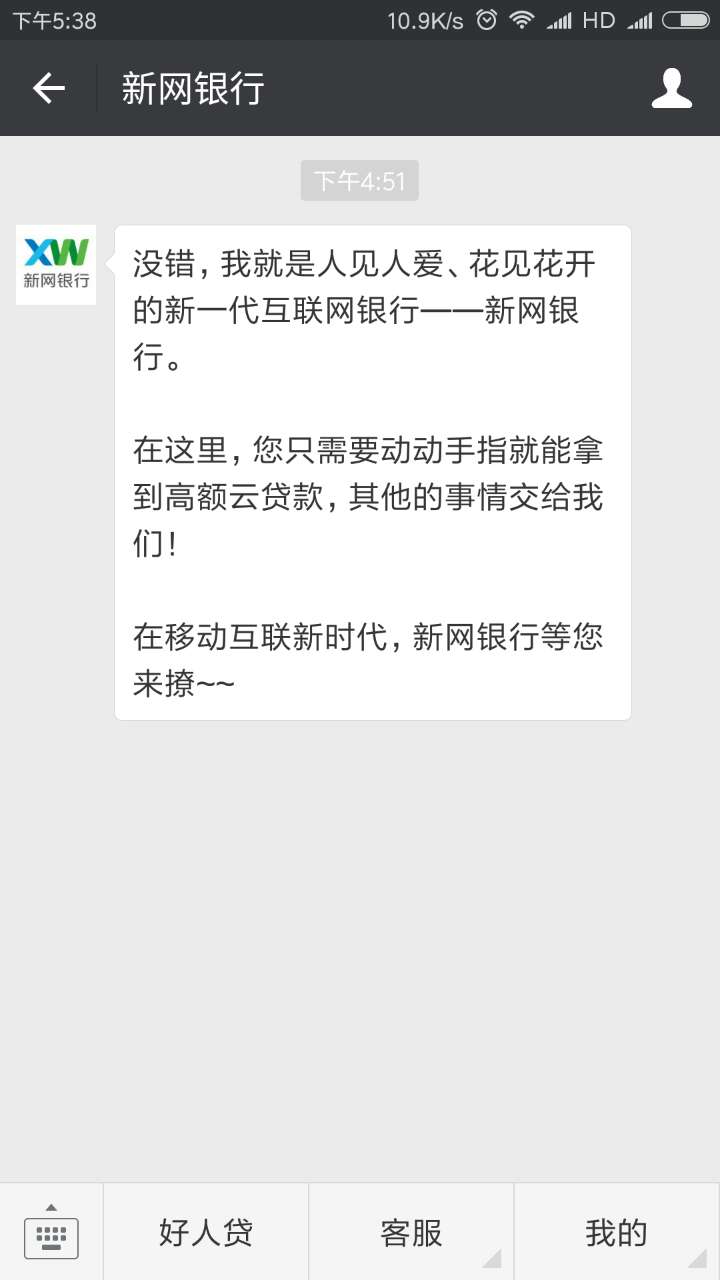Open the 新网银行 account profile icon

(x=671, y=88)
